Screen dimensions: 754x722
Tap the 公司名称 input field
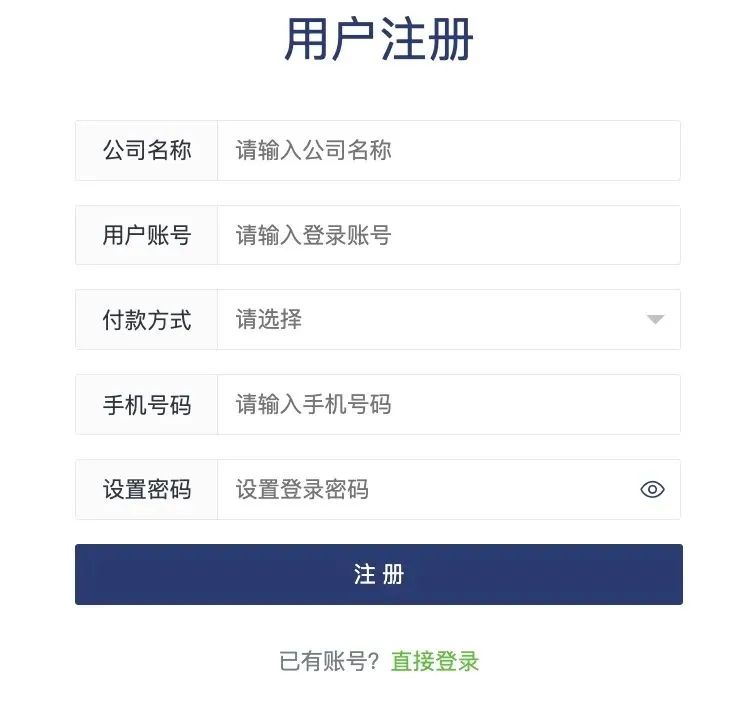click(448, 151)
